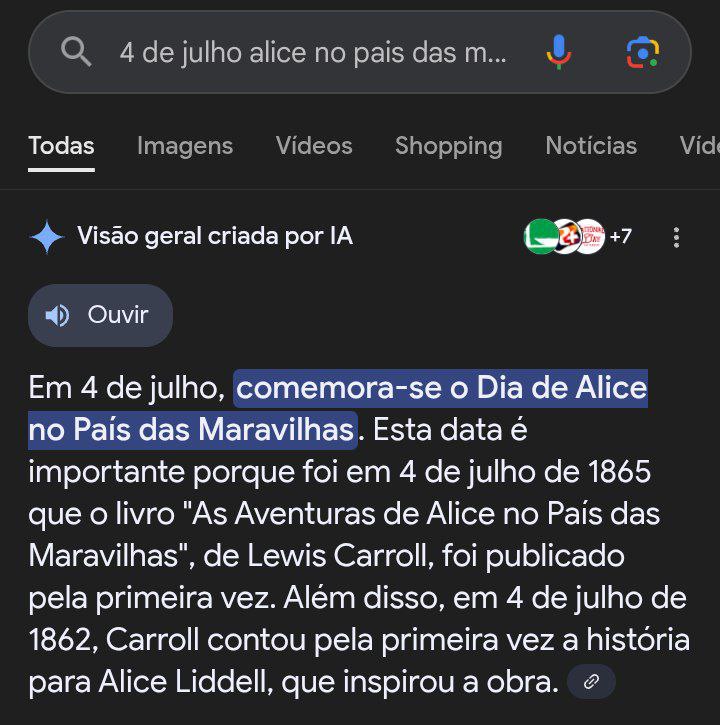The width and height of the screenshot is (720, 725).
Task: Start voice search with the microphone
Action: (558, 52)
